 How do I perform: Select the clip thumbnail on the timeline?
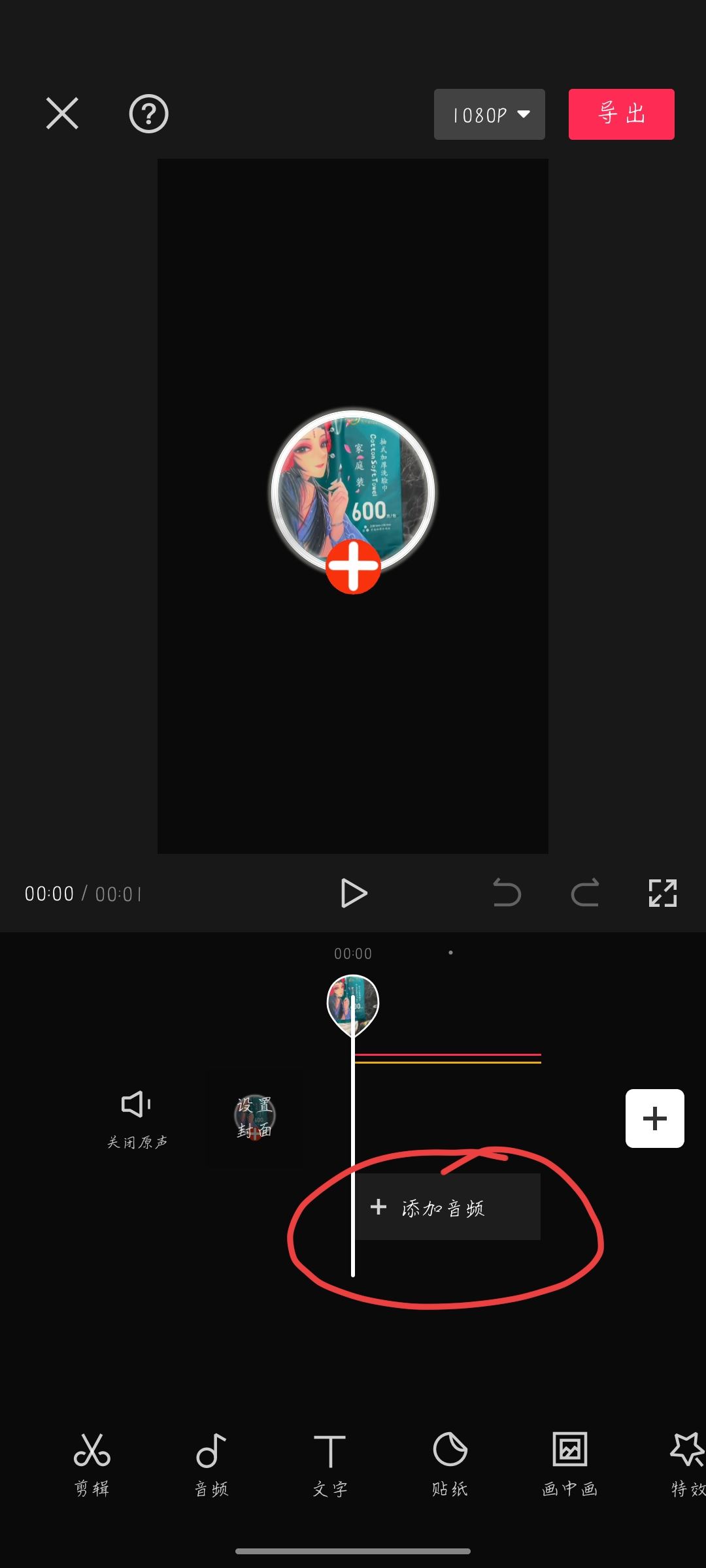click(353, 1003)
